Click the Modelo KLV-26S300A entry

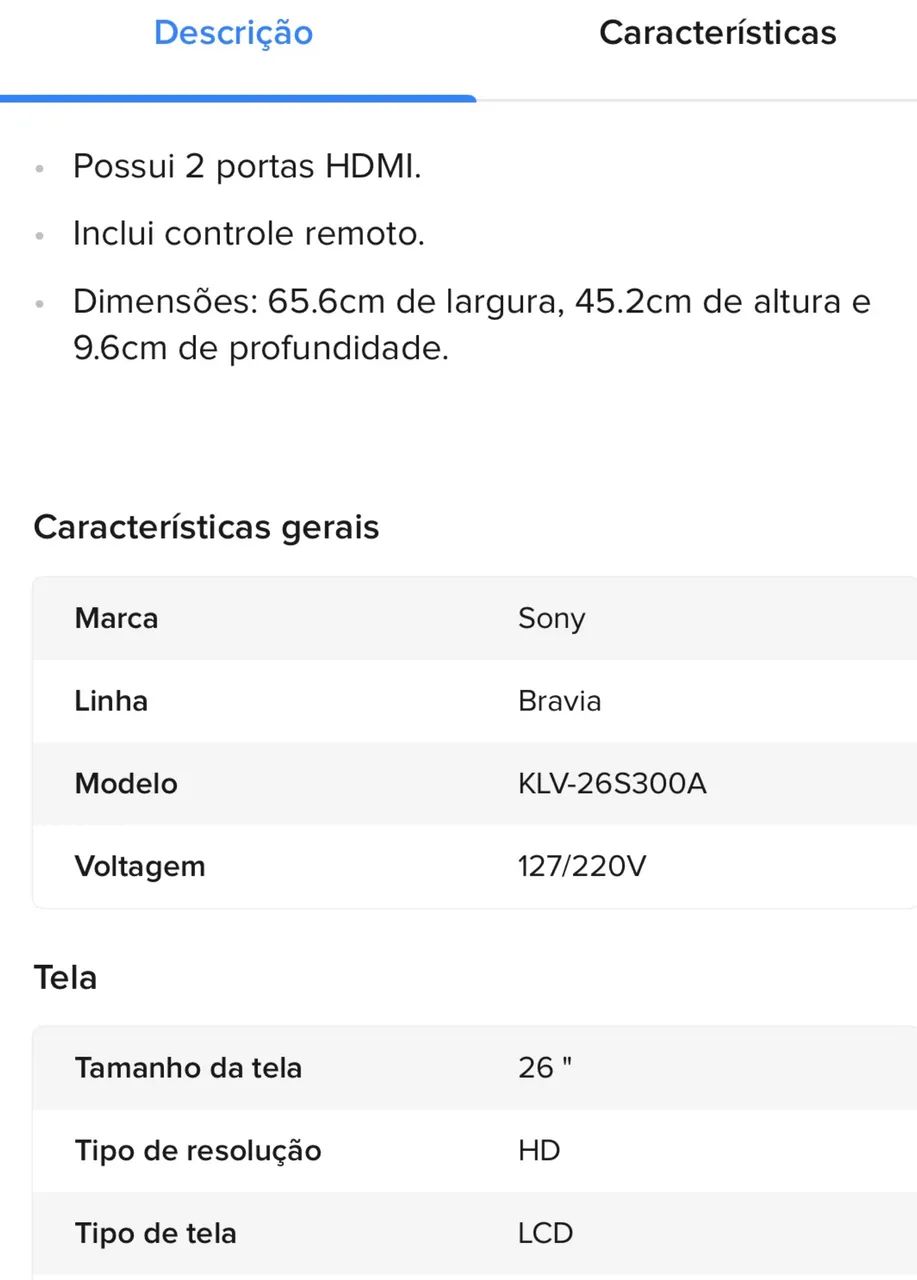(x=613, y=784)
